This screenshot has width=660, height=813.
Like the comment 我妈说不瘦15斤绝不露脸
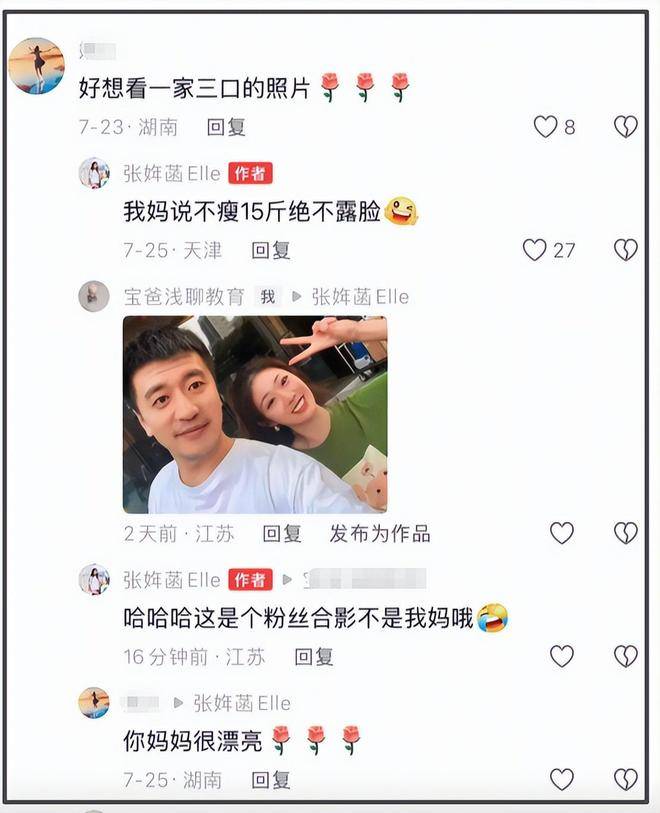pyautogui.click(x=535, y=250)
